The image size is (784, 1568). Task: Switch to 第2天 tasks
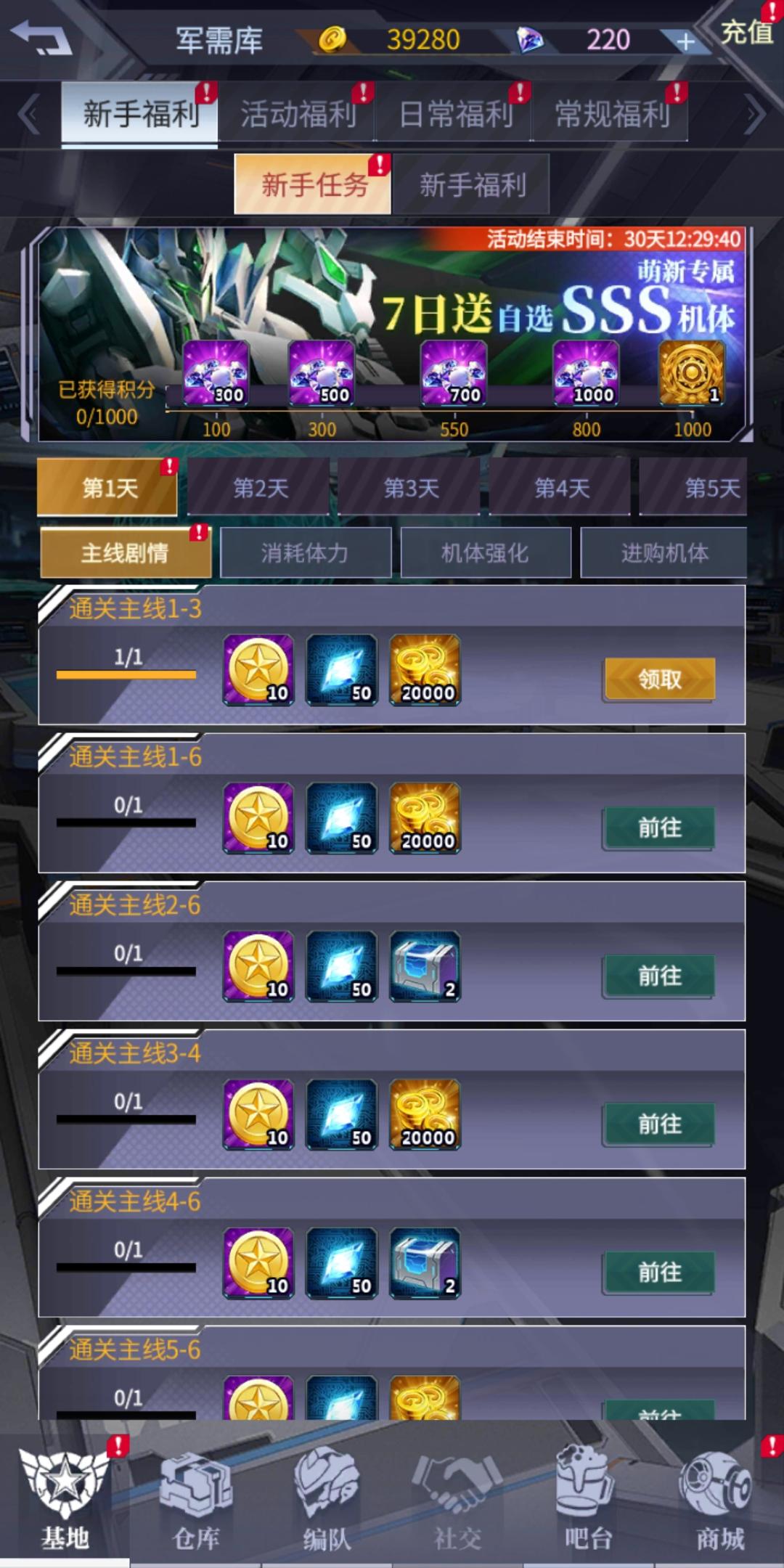260,488
